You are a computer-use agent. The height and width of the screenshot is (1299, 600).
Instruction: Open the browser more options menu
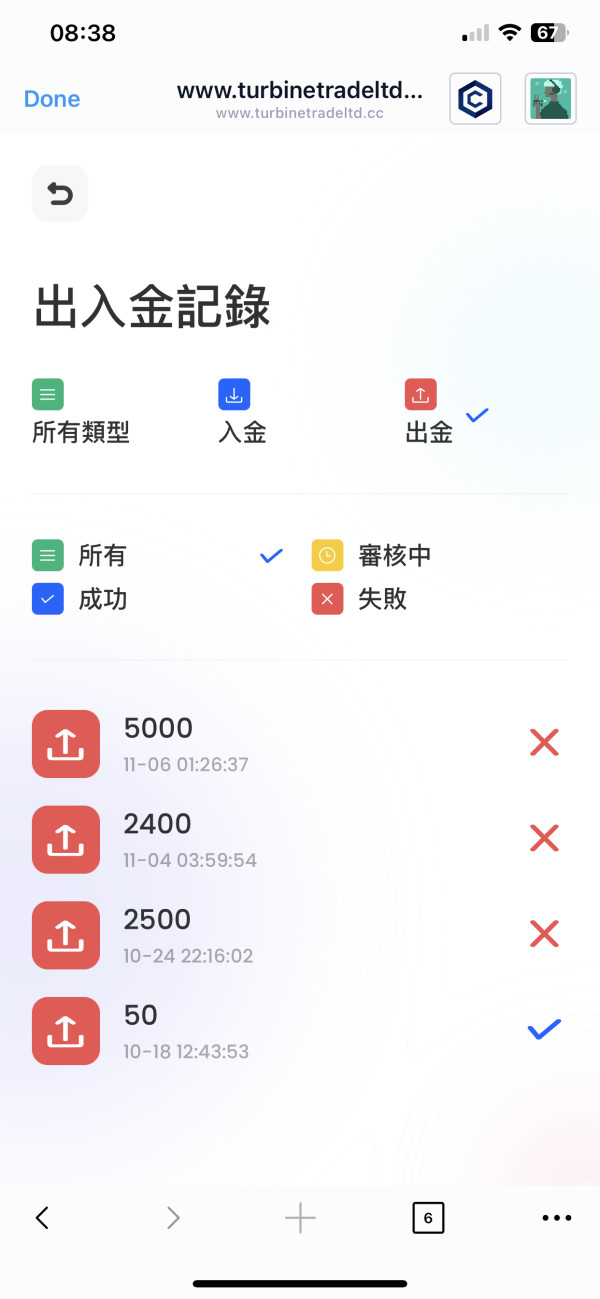click(x=557, y=1217)
